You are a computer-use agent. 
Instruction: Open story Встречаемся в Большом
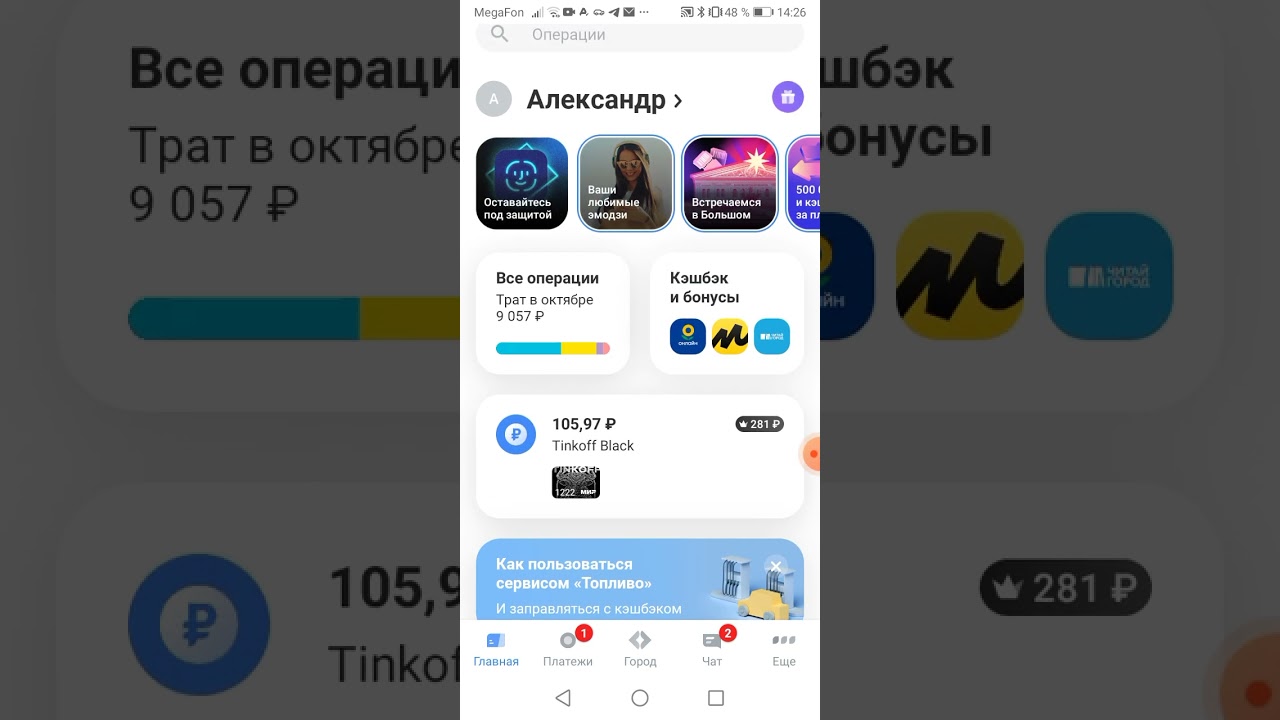tap(730, 183)
